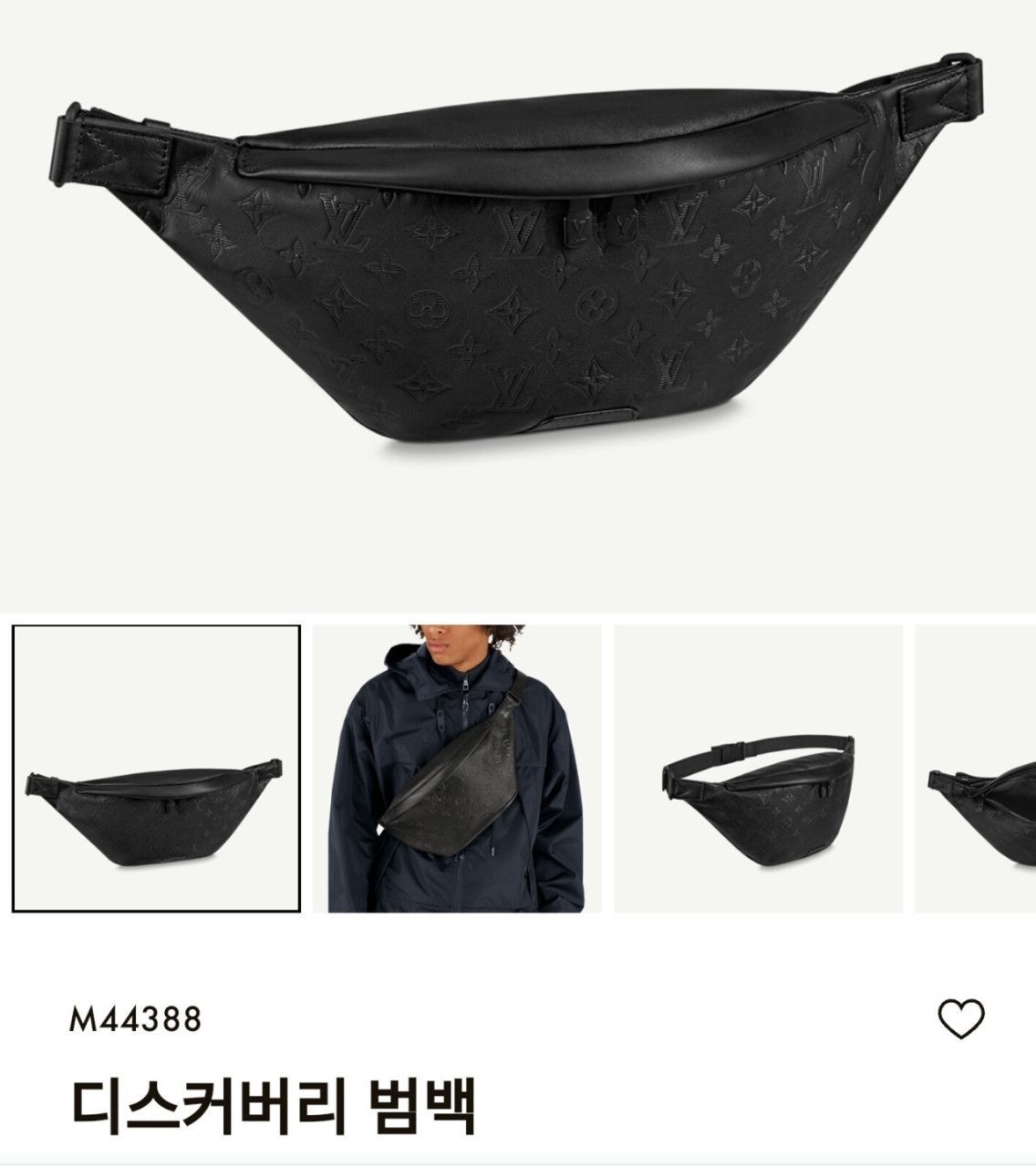Screen dimensions: 1036x1167
Task: Add the Discovery bumbag to wishlist
Action: 961,1018
